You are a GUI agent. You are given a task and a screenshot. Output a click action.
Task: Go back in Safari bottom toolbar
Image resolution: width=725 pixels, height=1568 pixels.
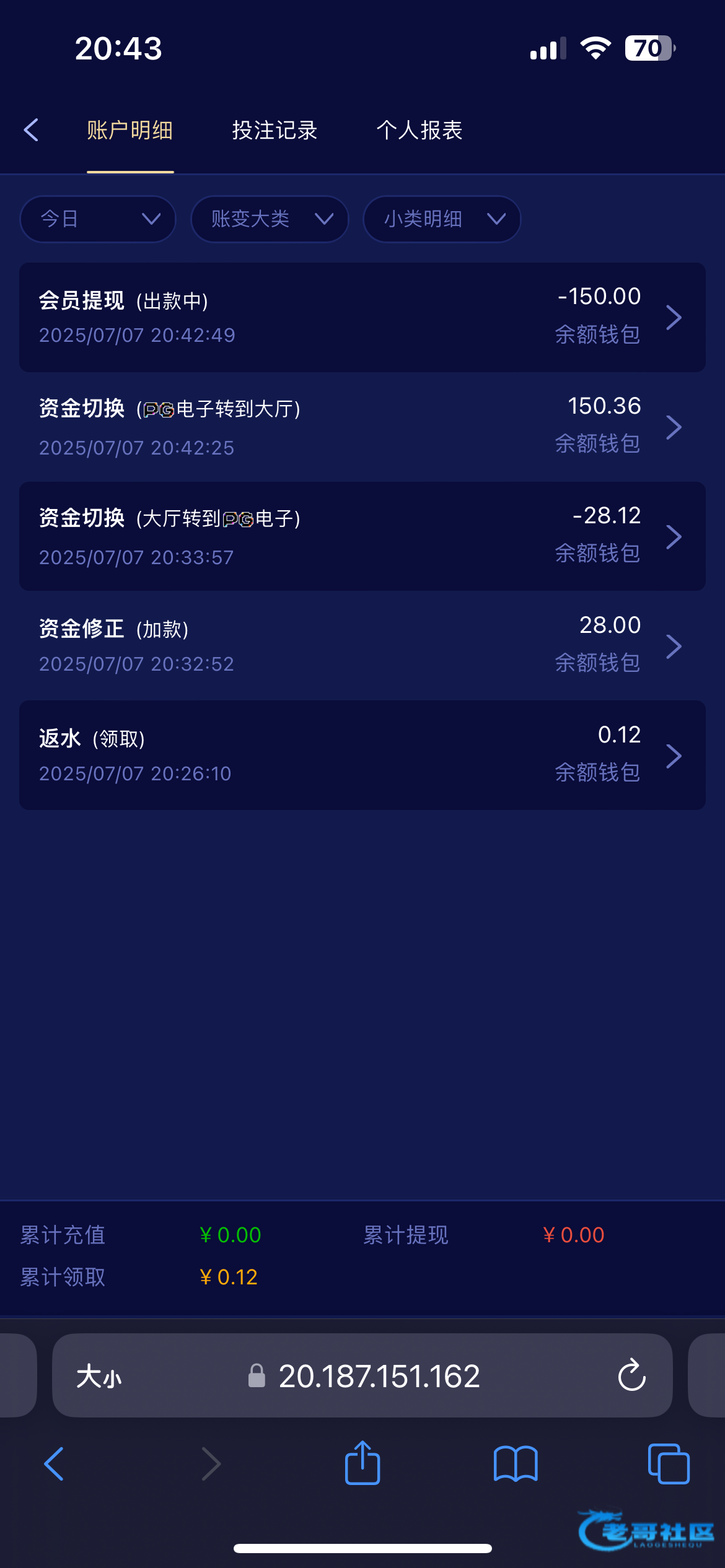pos(54,1464)
